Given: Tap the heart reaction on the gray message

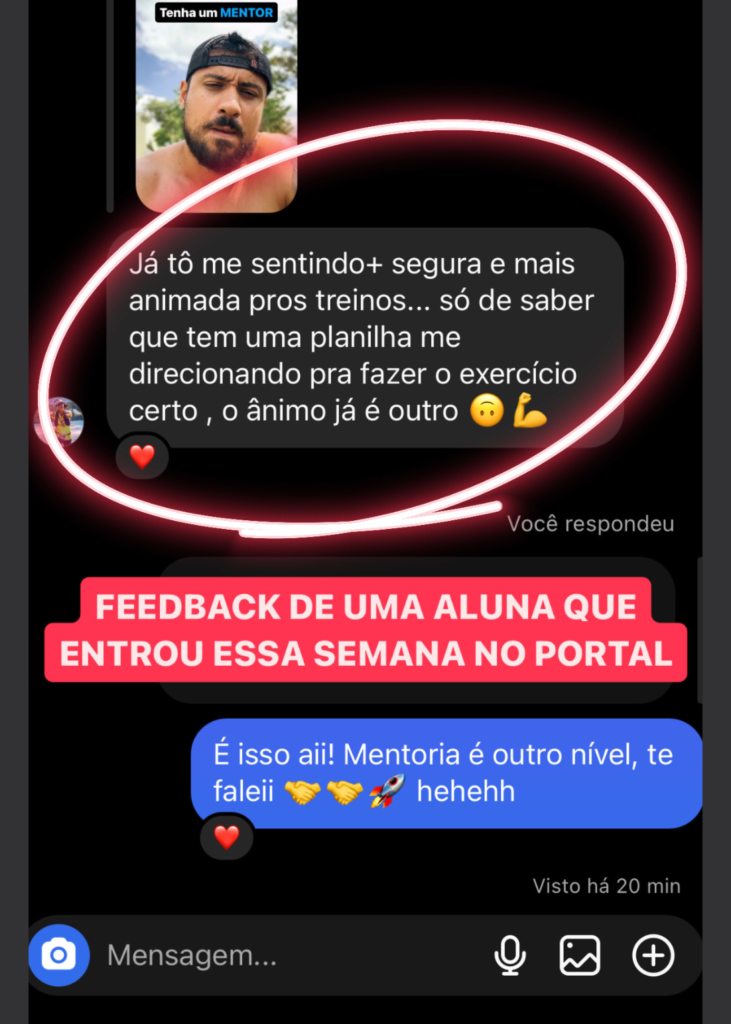Looking at the screenshot, I should click(x=141, y=457).
